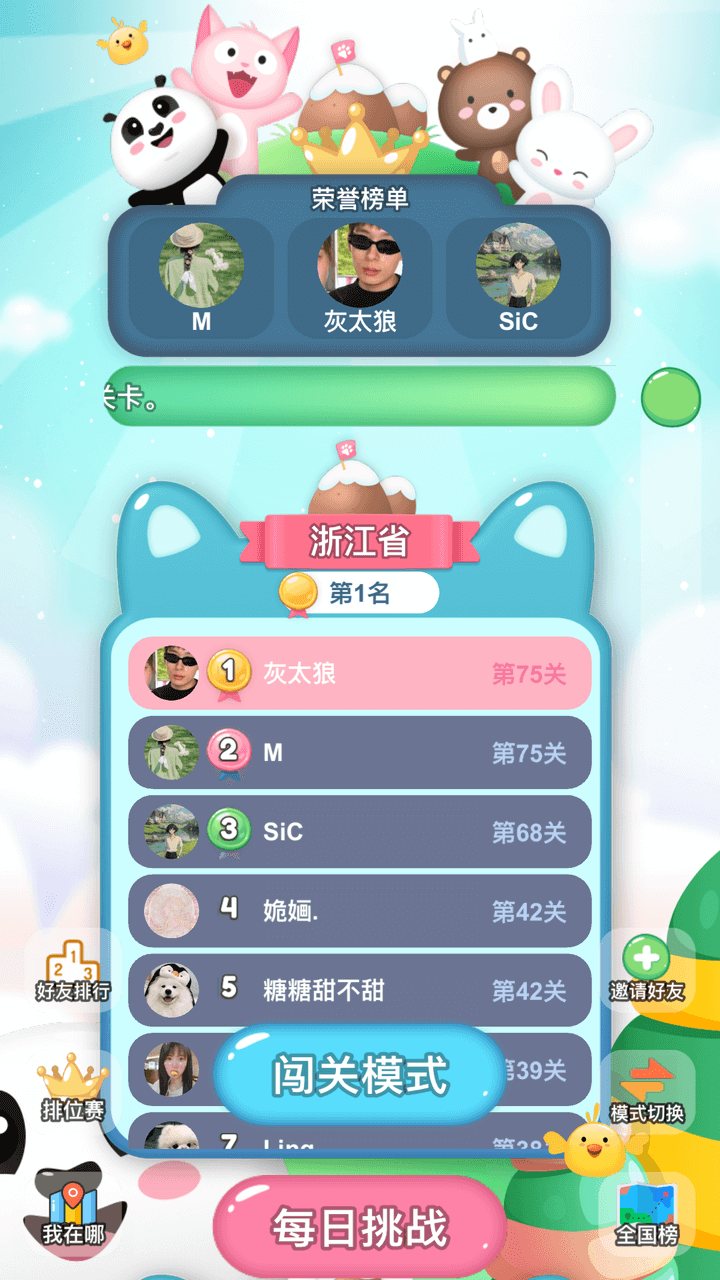Expand 糖糖甜不甜's rank 5 entry
The width and height of the screenshot is (720, 1280).
pyautogui.click(x=360, y=990)
